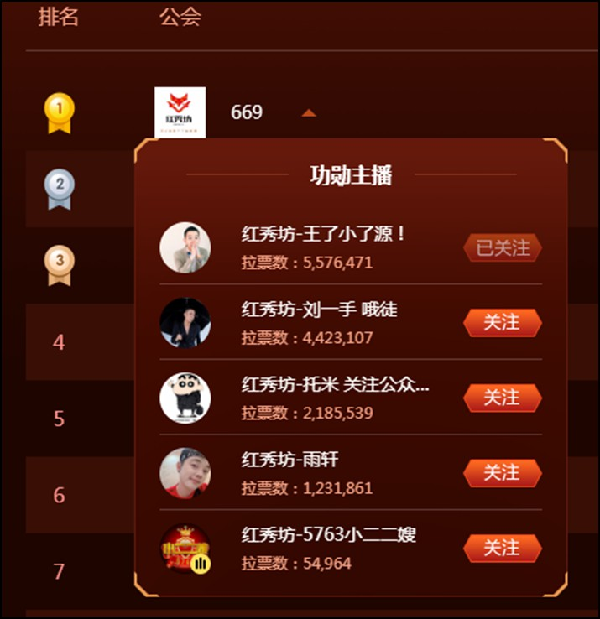Follow 红秀坊-托米 streamer
Viewport: 600px width, 619px height.
point(502,398)
